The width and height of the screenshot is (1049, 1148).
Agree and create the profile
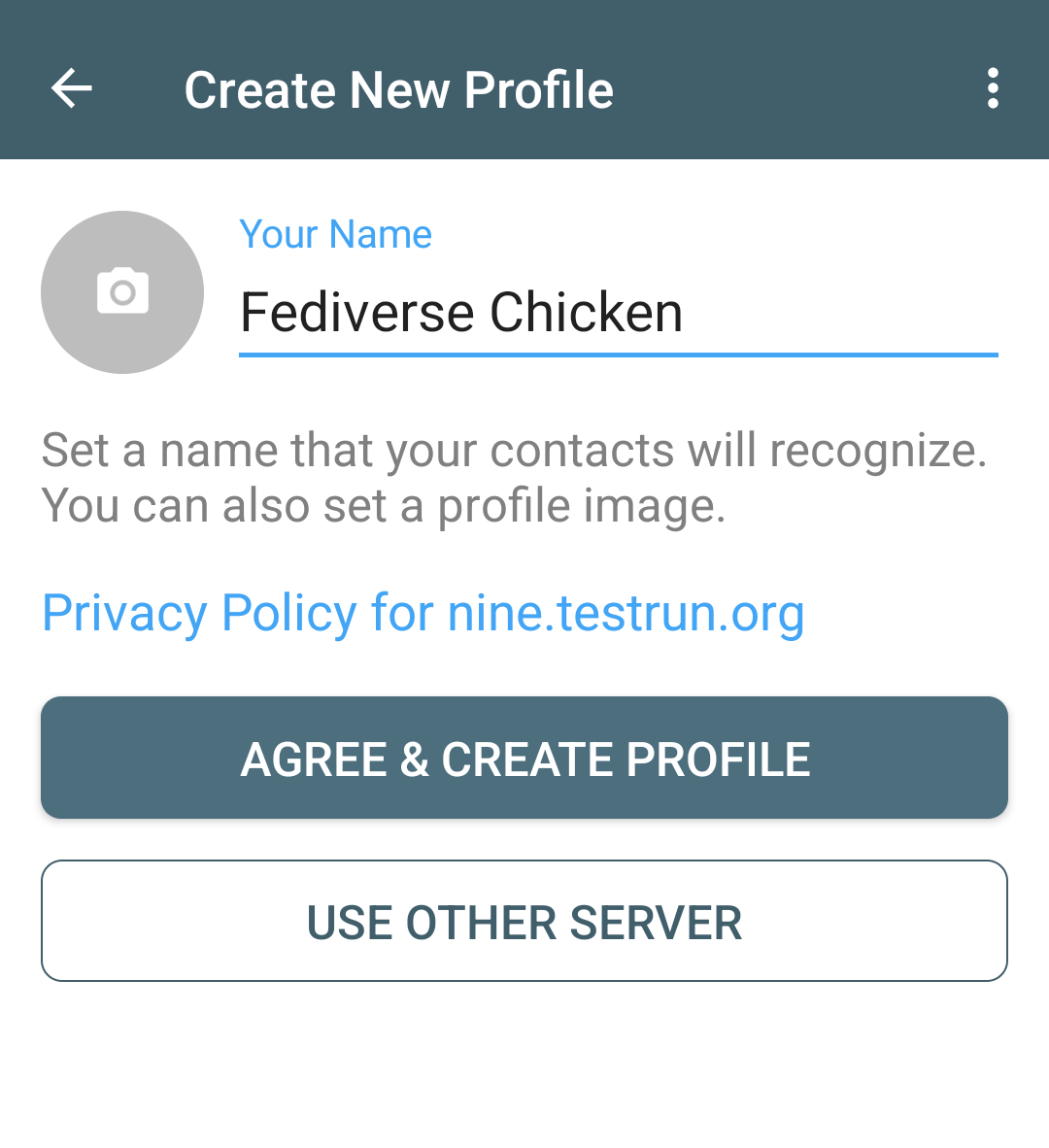coord(524,758)
